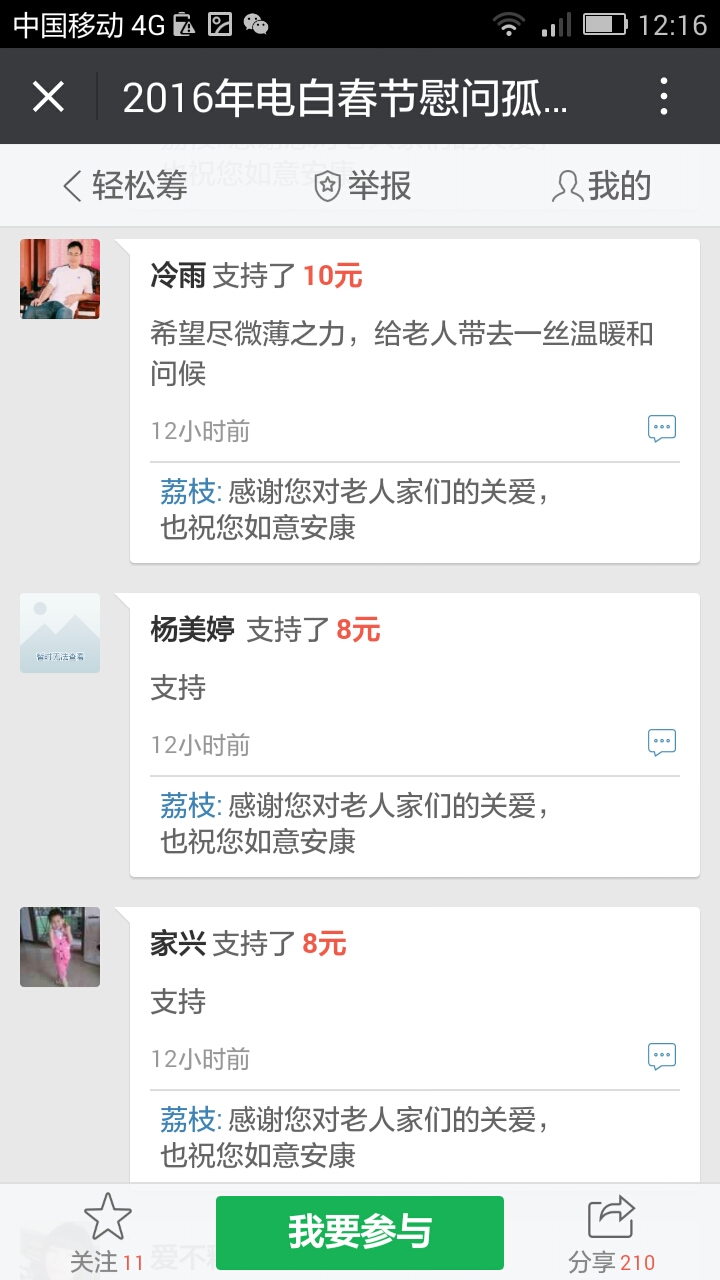View 冷雨's avatar profile
The height and width of the screenshot is (1280, 720).
click(60, 279)
